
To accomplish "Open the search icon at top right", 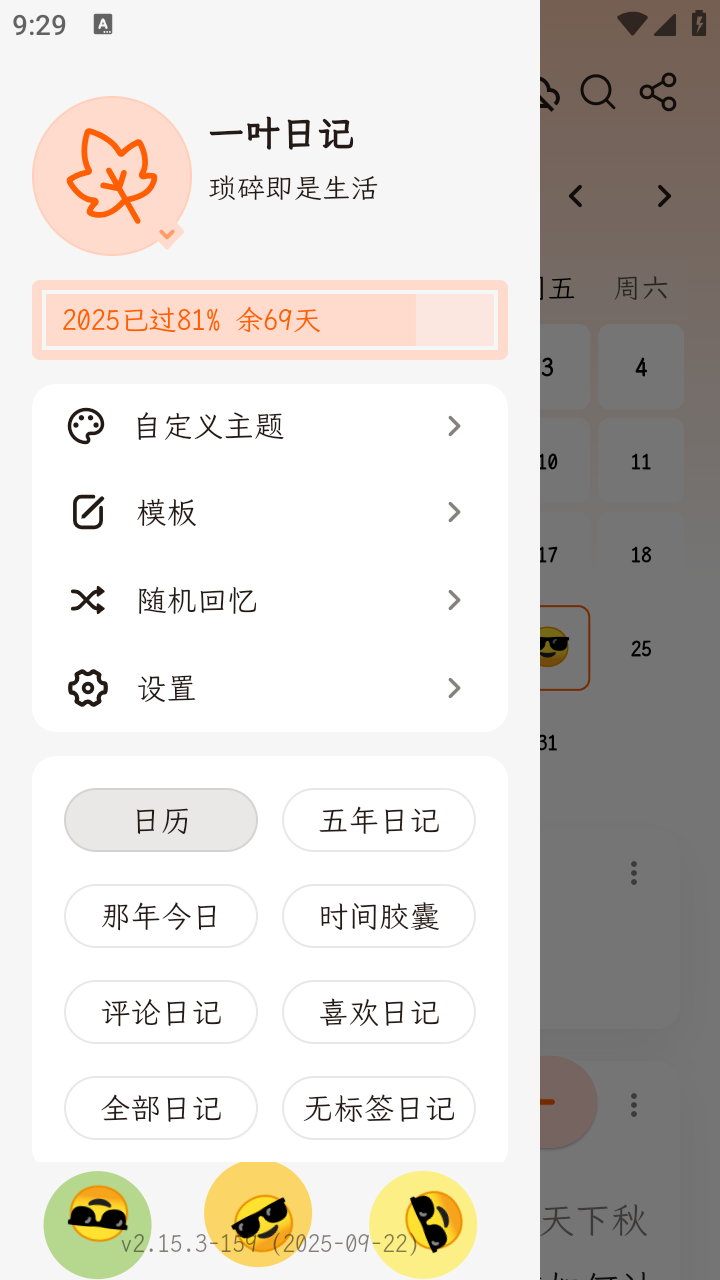I will pos(598,92).
